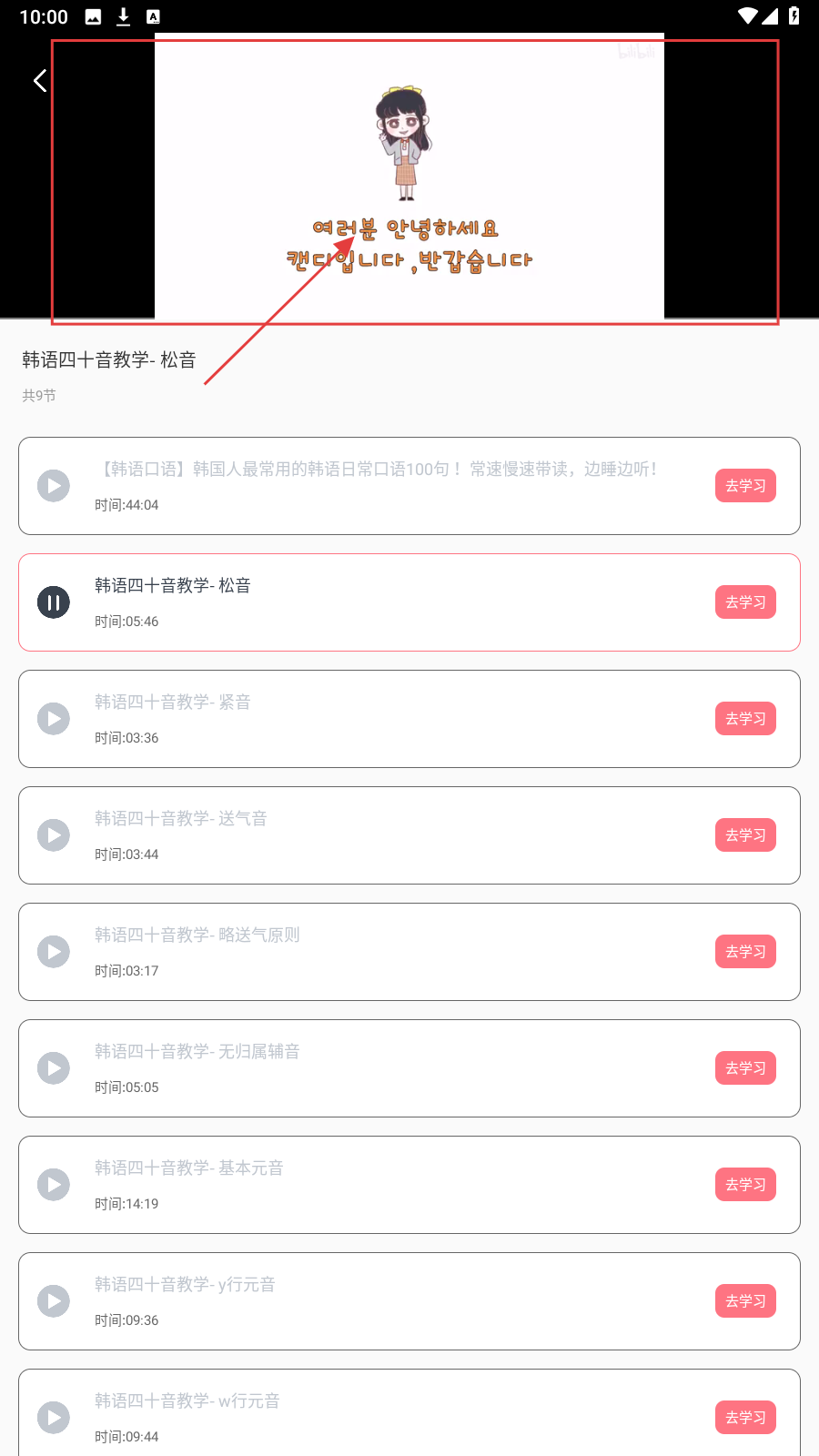Open the 基本元音 lesson card
The width and height of the screenshot is (819, 1456).
coord(364,1185)
